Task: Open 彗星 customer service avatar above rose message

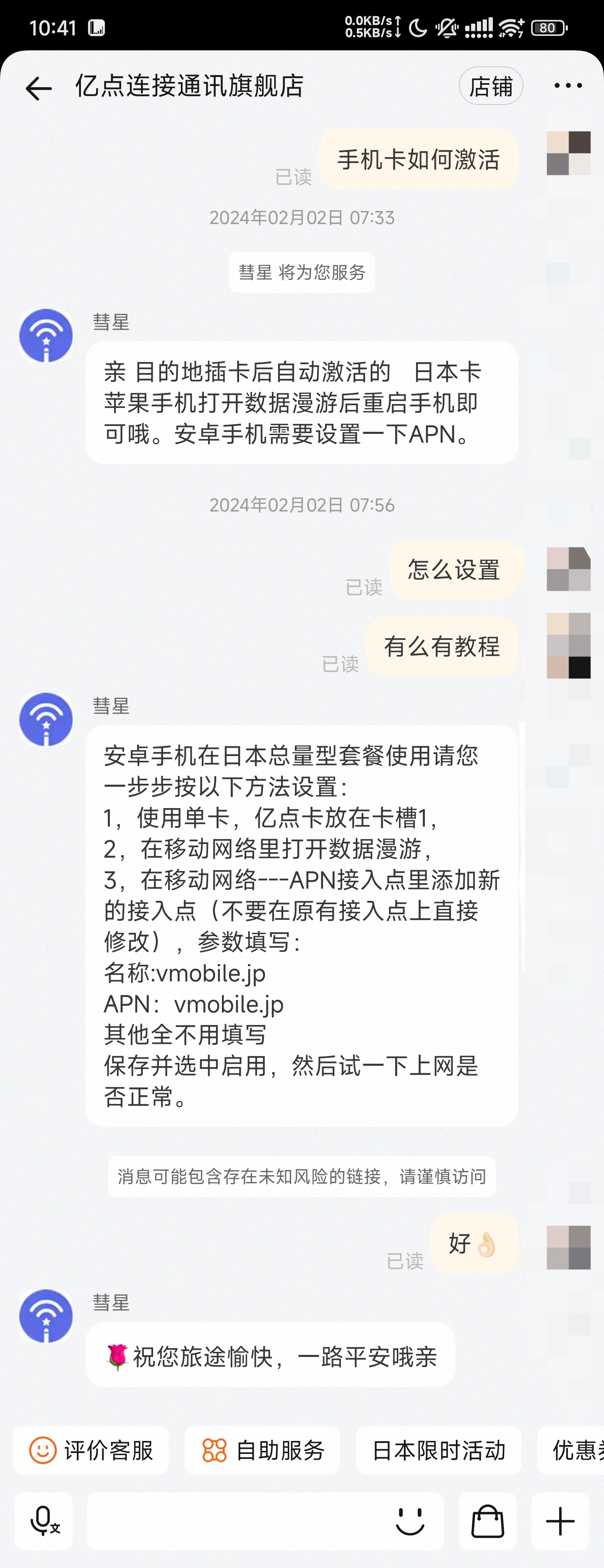Action: tap(46, 1315)
